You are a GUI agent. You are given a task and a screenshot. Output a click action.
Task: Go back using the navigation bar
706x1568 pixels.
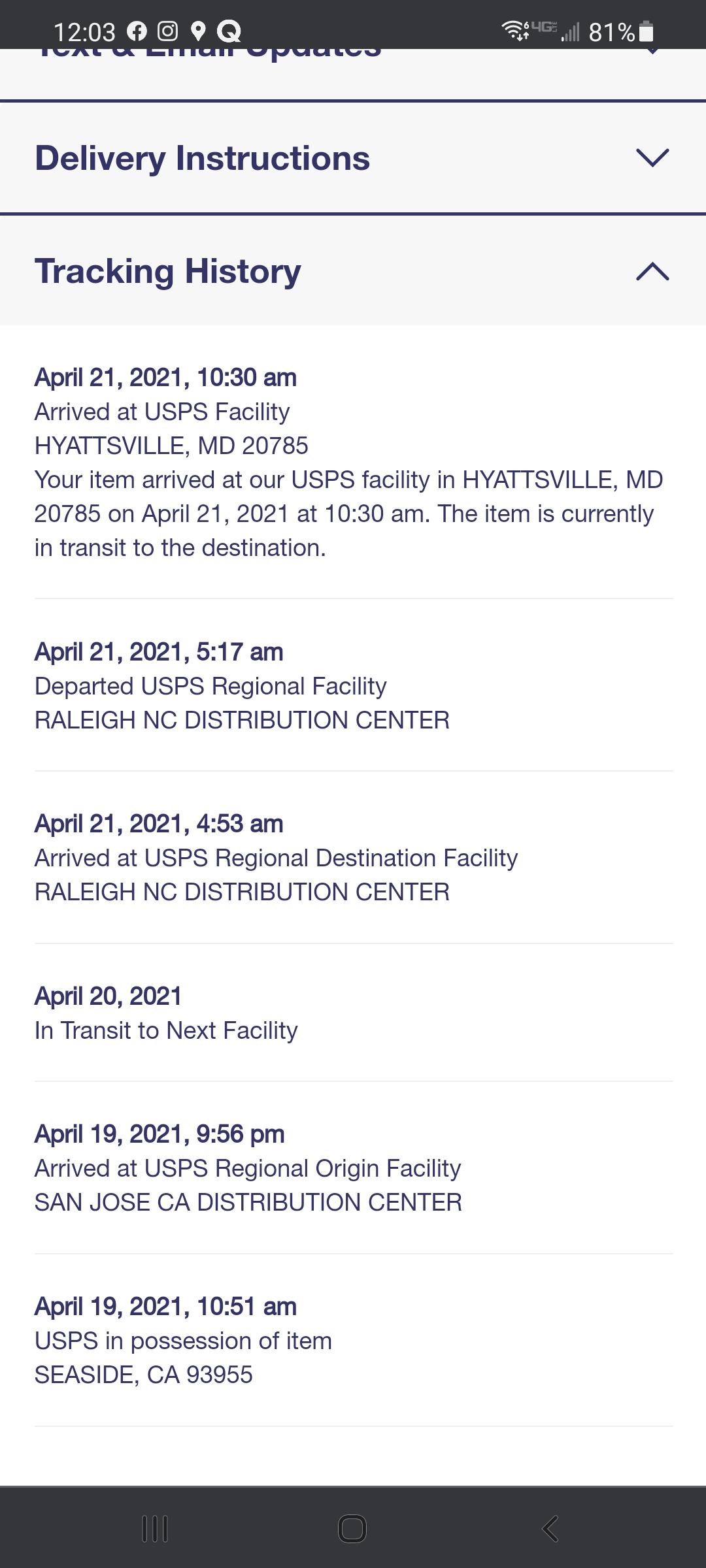pyautogui.click(x=550, y=1528)
